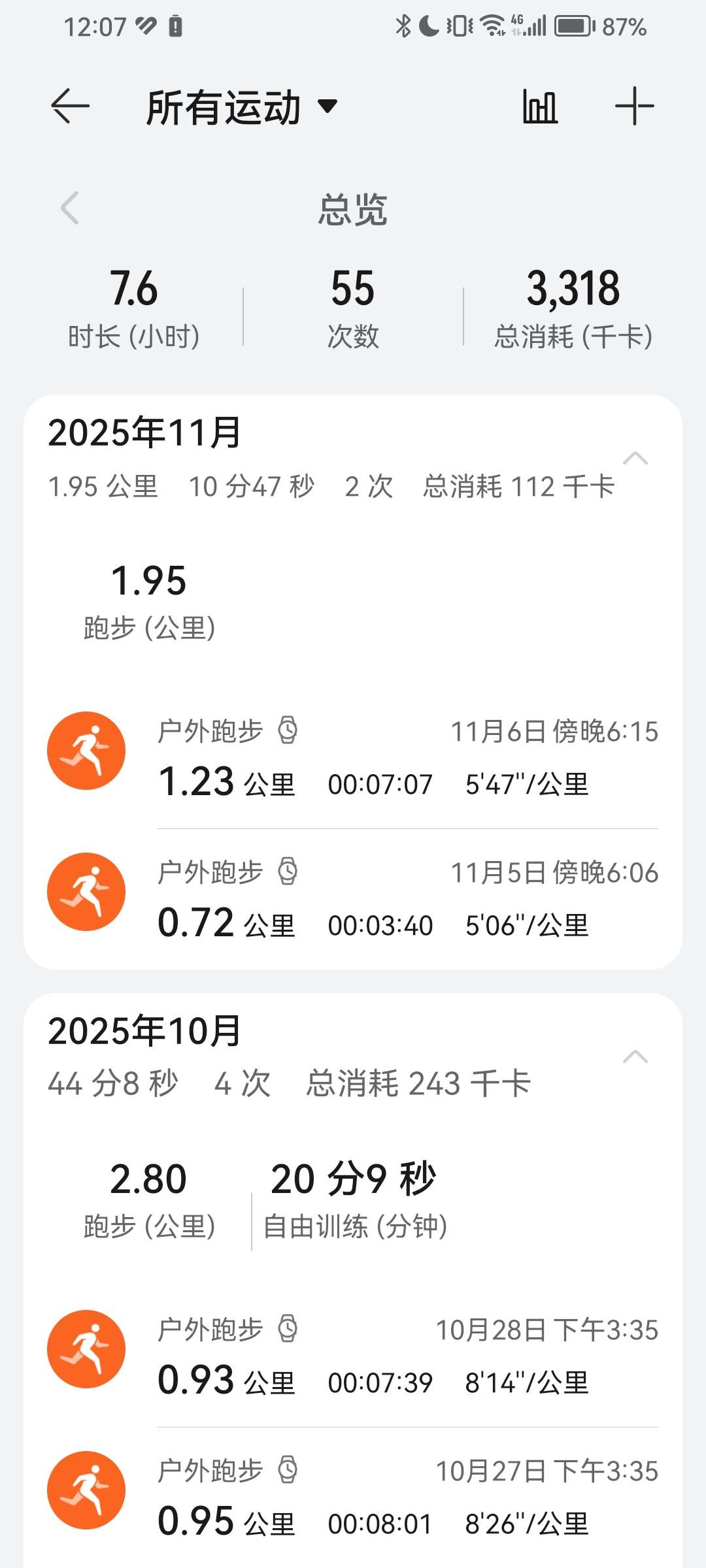Go back using the top-left arrow
The image size is (706, 1568).
coord(70,106)
